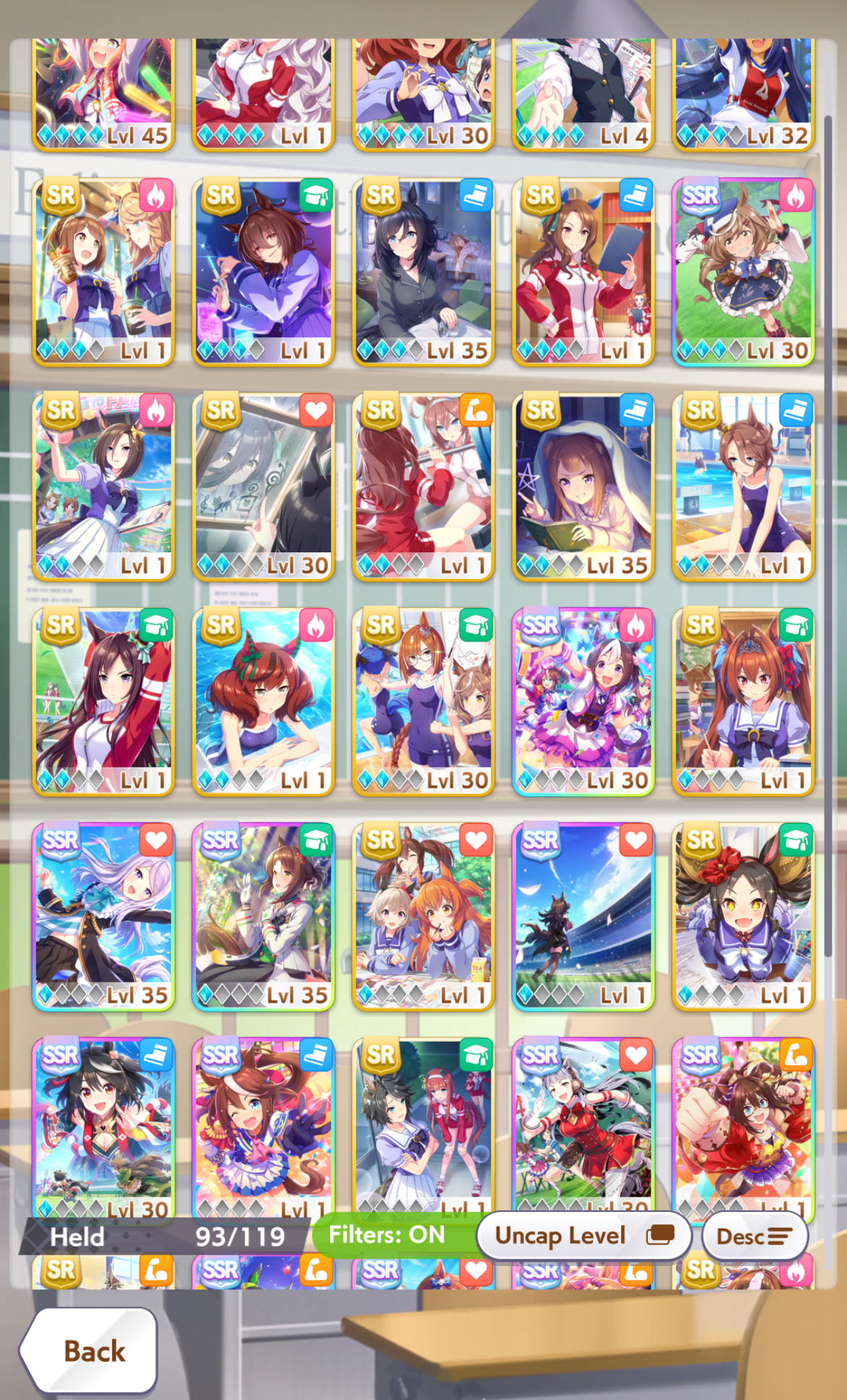Select SR card of girl with red hair flower
The image size is (847, 1400).
point(743,916)
